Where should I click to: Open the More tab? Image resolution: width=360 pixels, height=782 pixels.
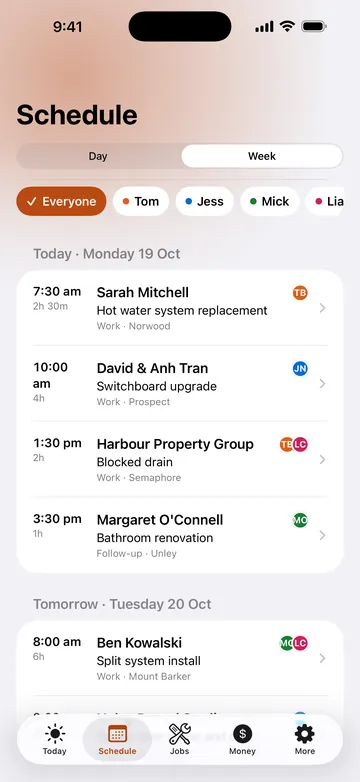click(305, 740)
